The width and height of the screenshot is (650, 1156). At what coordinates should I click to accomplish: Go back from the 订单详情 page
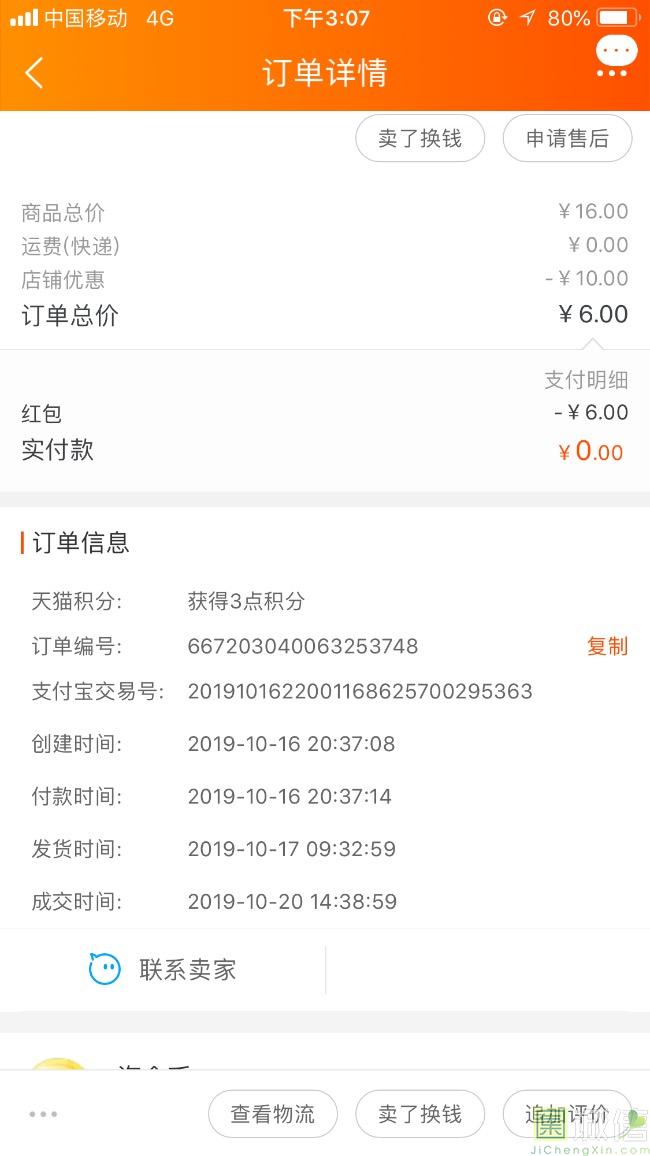(35, 73)
